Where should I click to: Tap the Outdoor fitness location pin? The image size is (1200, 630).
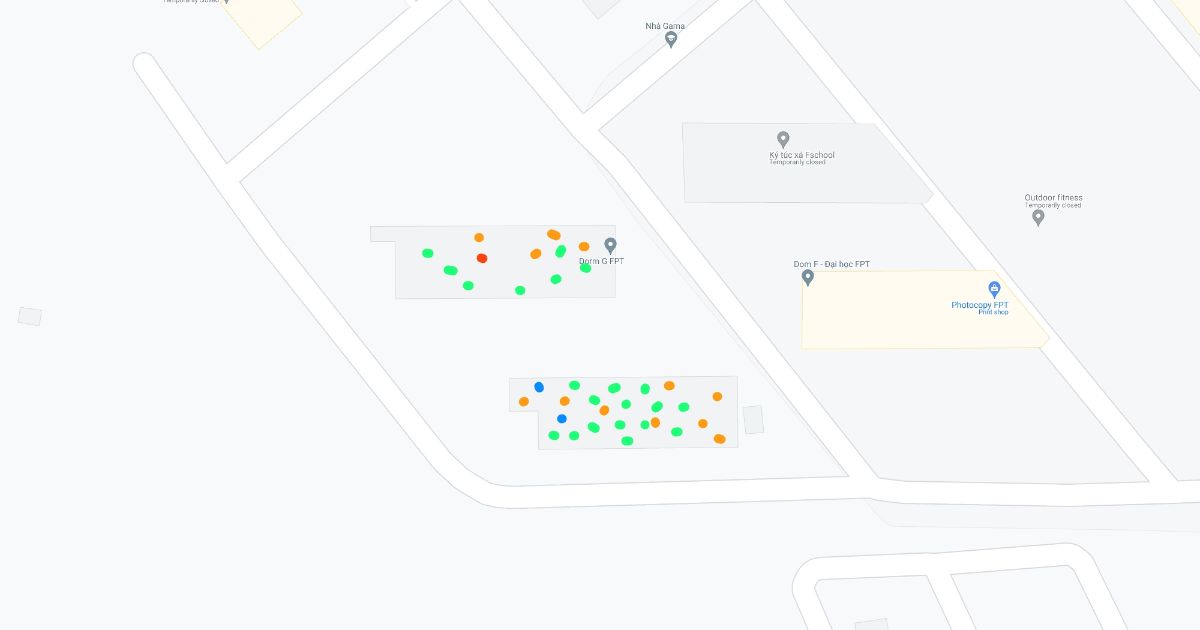pos(1038,216)
